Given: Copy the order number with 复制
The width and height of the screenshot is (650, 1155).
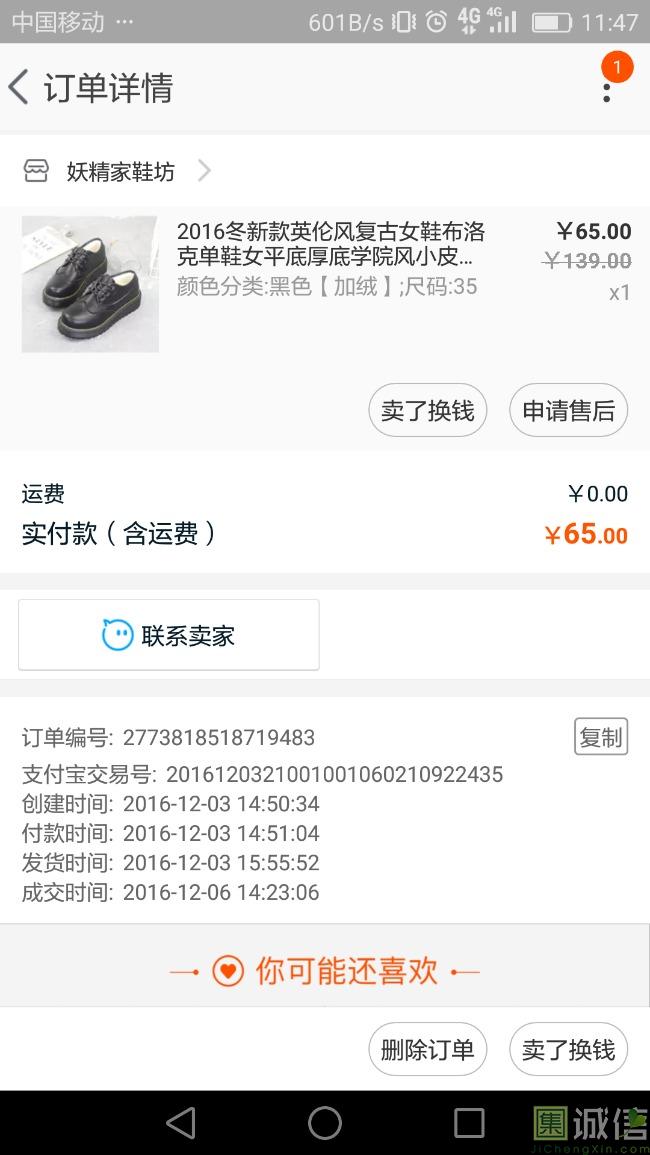Looking at the screenshot, I should [601, 737].
